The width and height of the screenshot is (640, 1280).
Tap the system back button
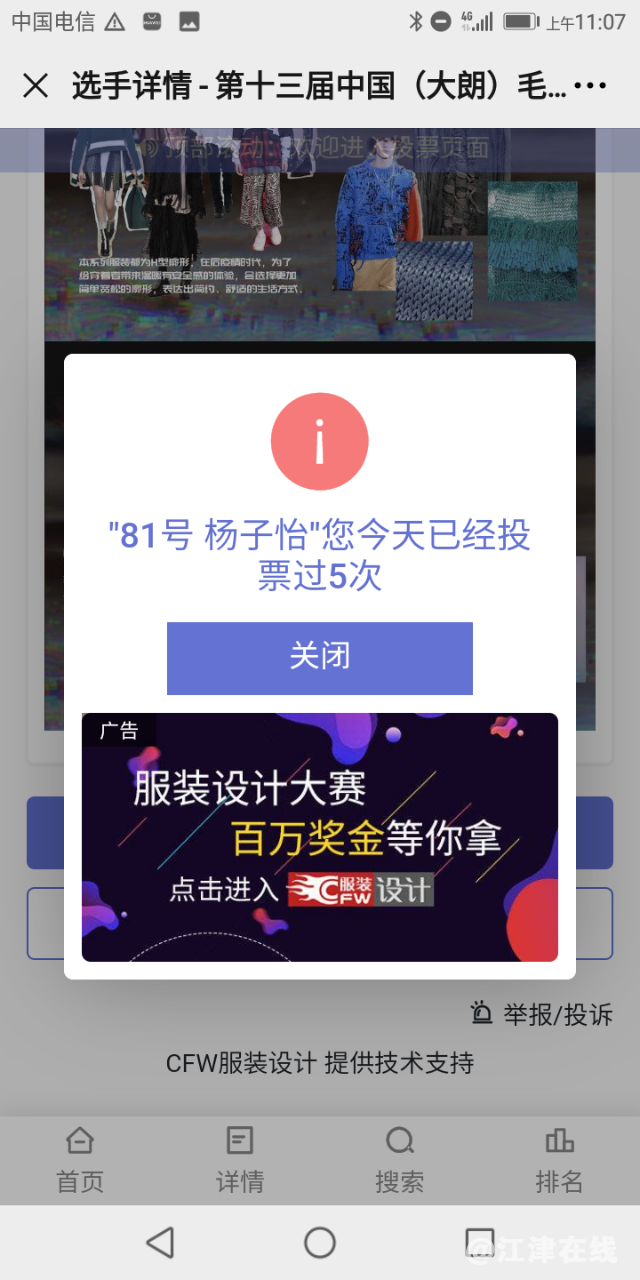point(160,1242)
